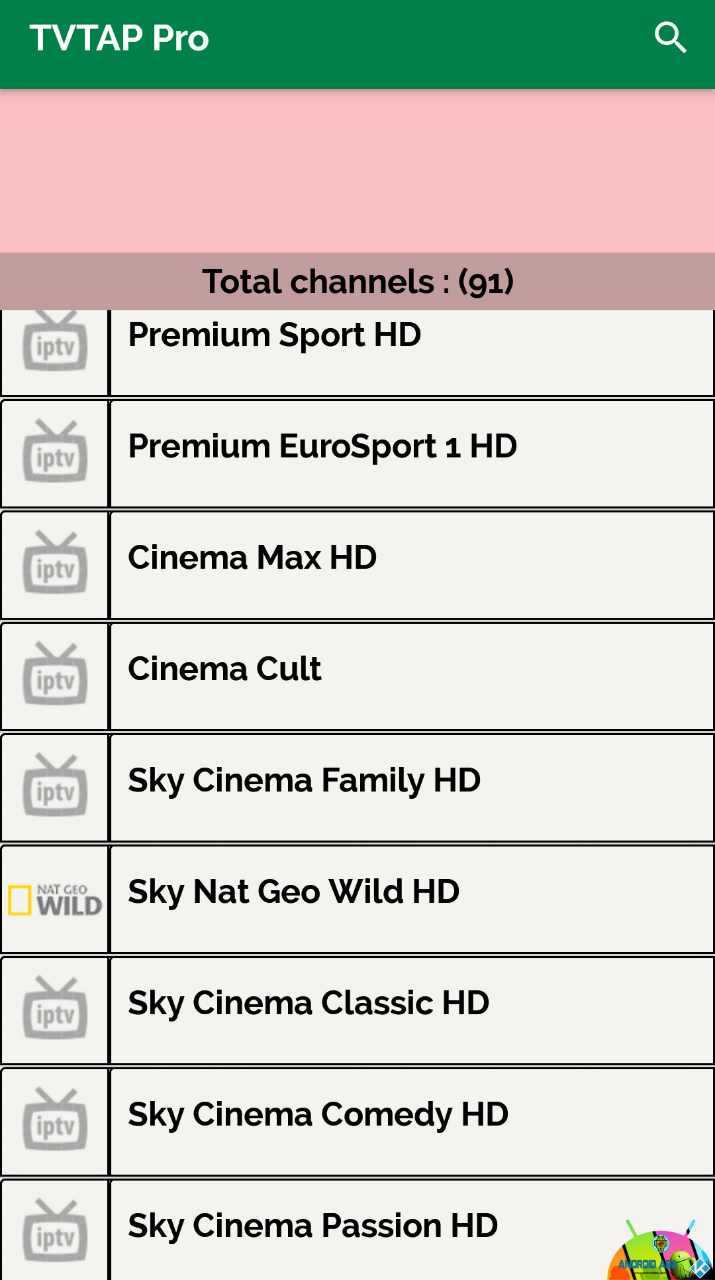715x1280 pixels.
Task: Launch Sky Cinema Comedy HD channel
Action: coord(357,1122)
